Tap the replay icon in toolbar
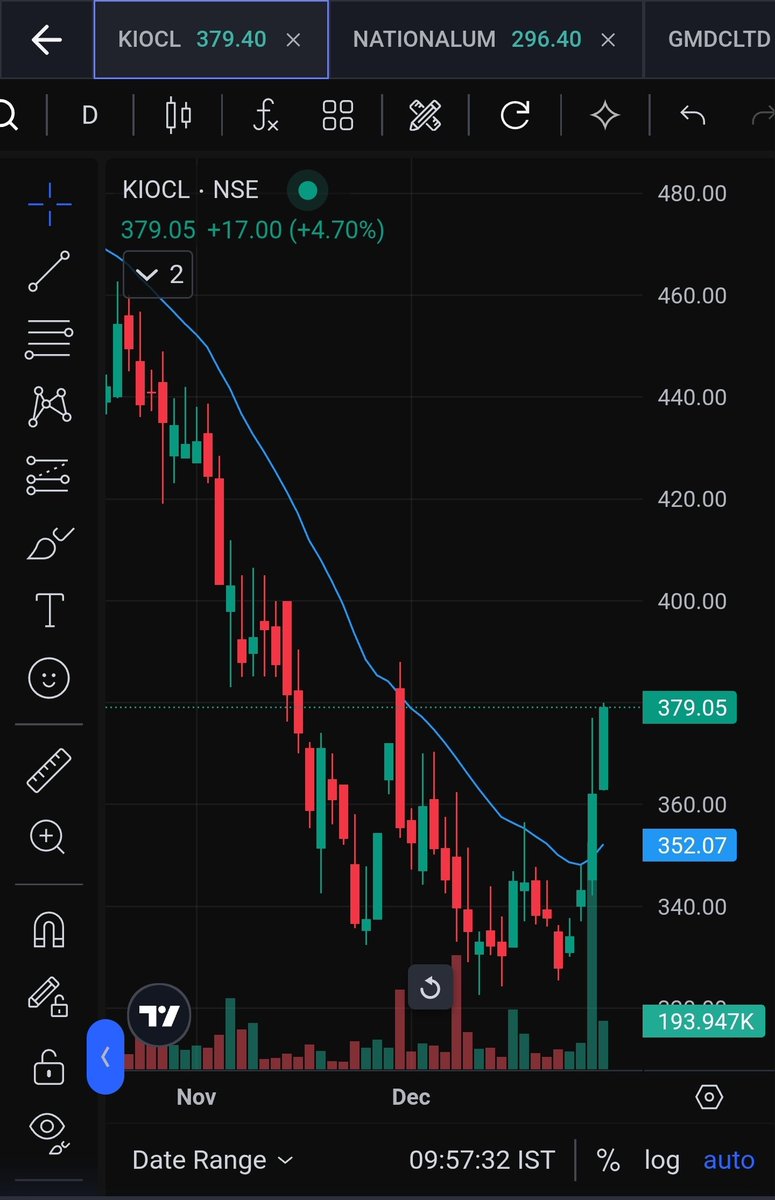The image size is (775, 1200). pyautogui.click(x=514, y=116)
